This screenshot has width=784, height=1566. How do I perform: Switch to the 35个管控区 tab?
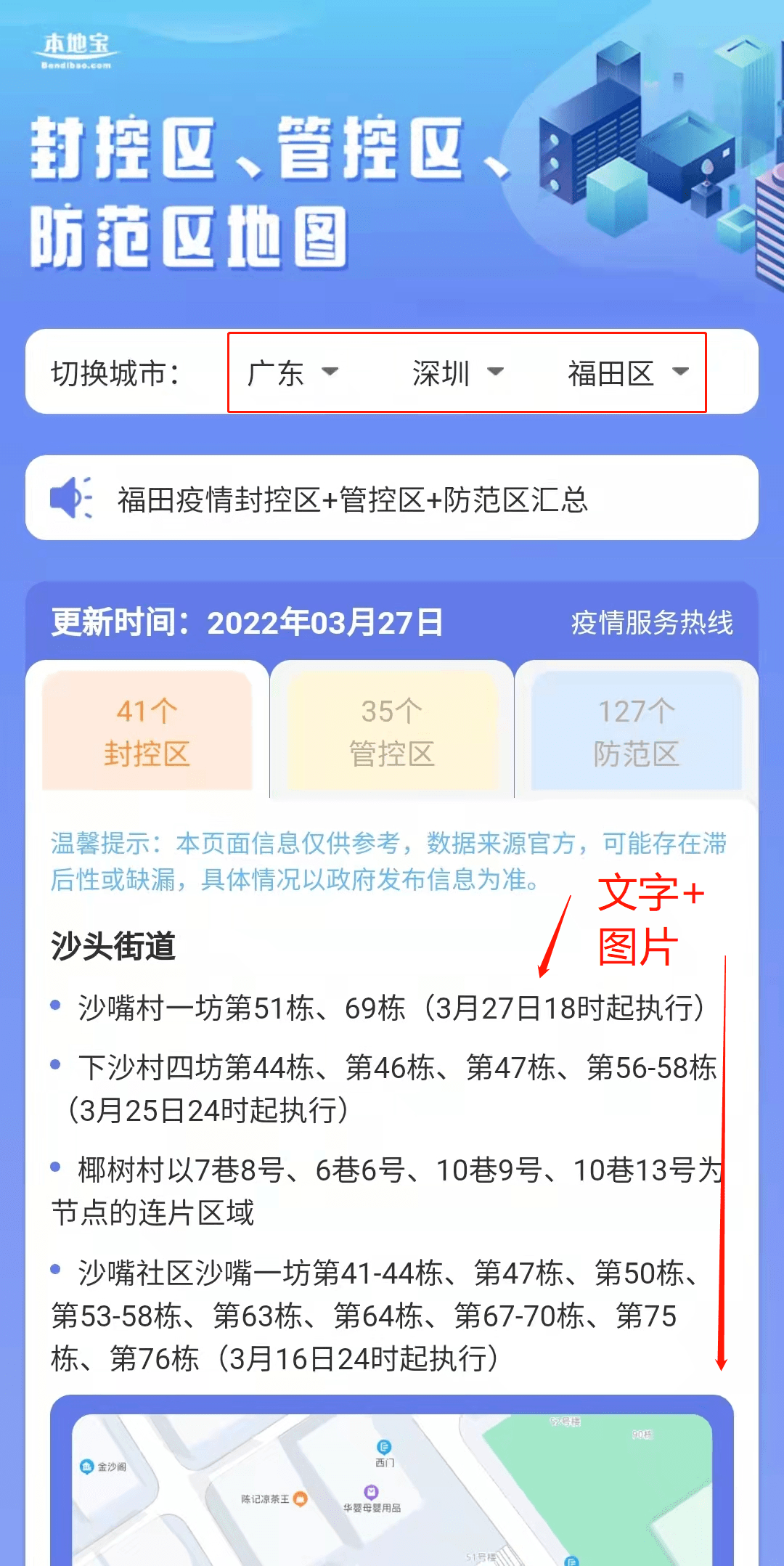coord(392,732)
